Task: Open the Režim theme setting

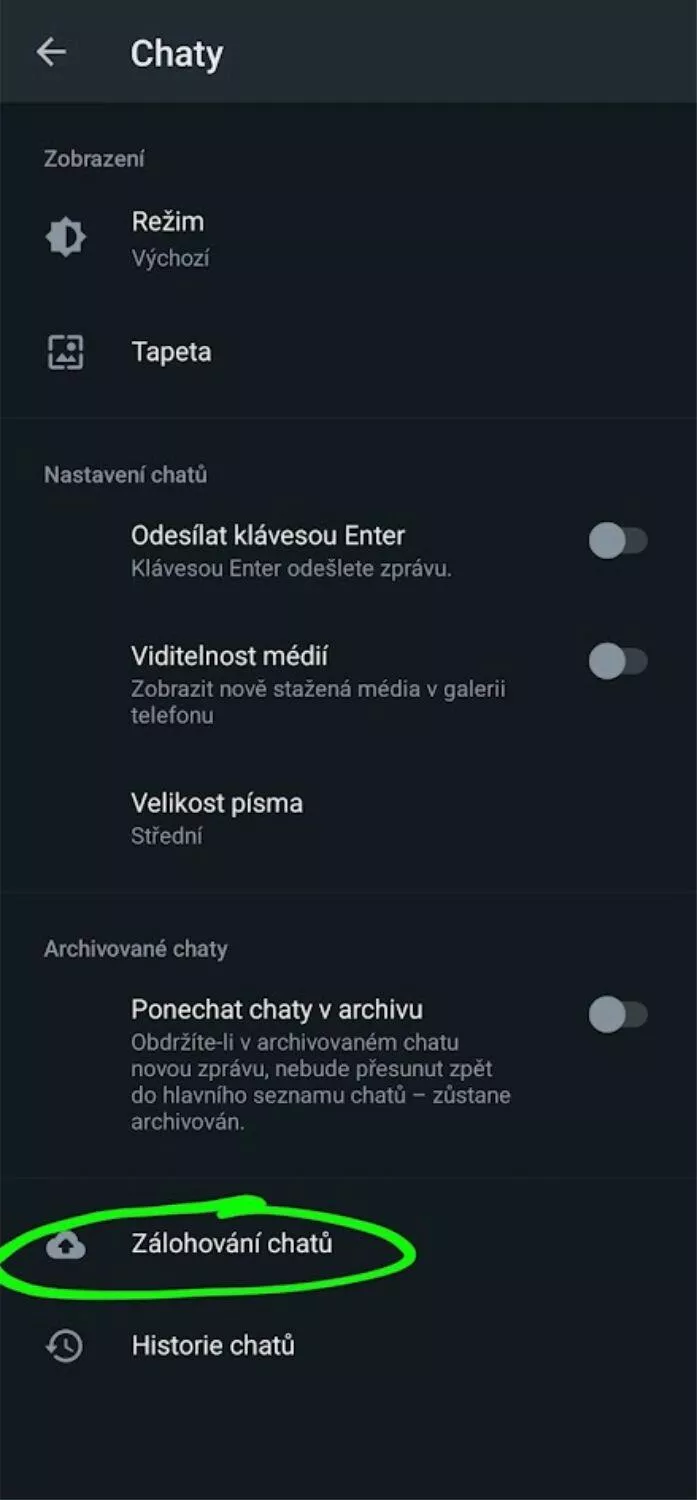Action: click(348, 238)
